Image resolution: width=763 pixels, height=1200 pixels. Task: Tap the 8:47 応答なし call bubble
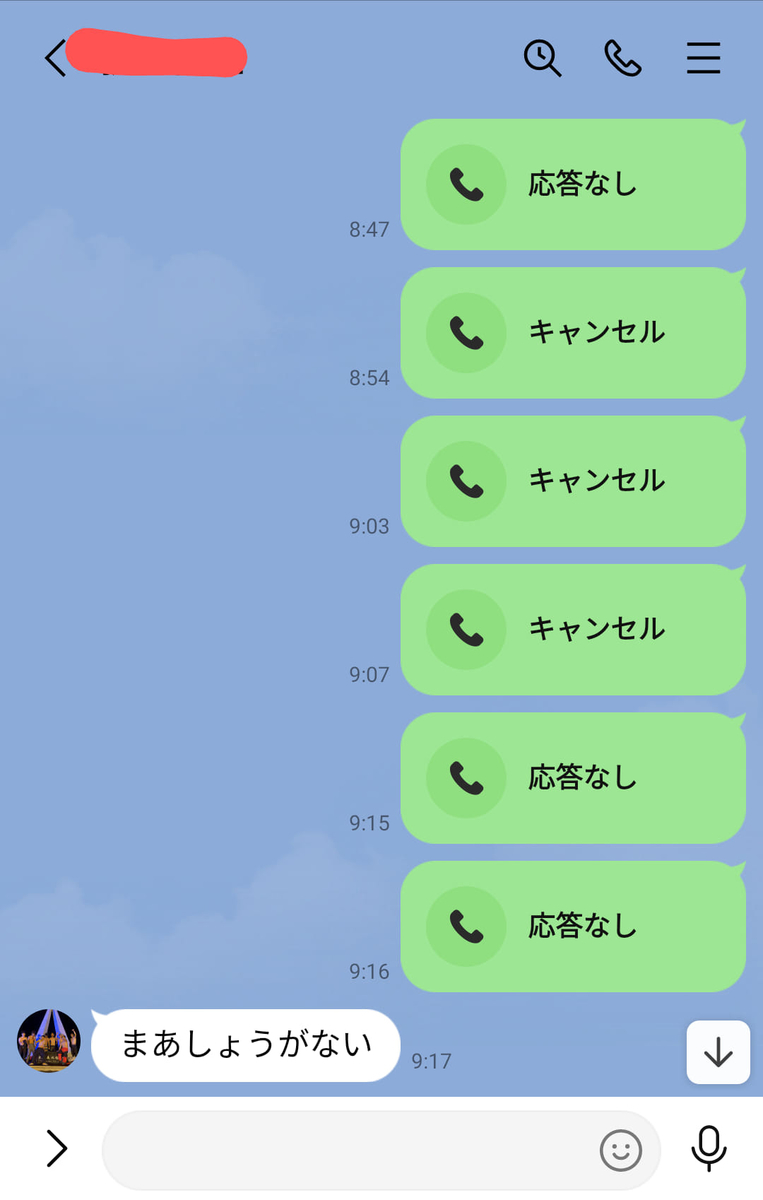573,184
